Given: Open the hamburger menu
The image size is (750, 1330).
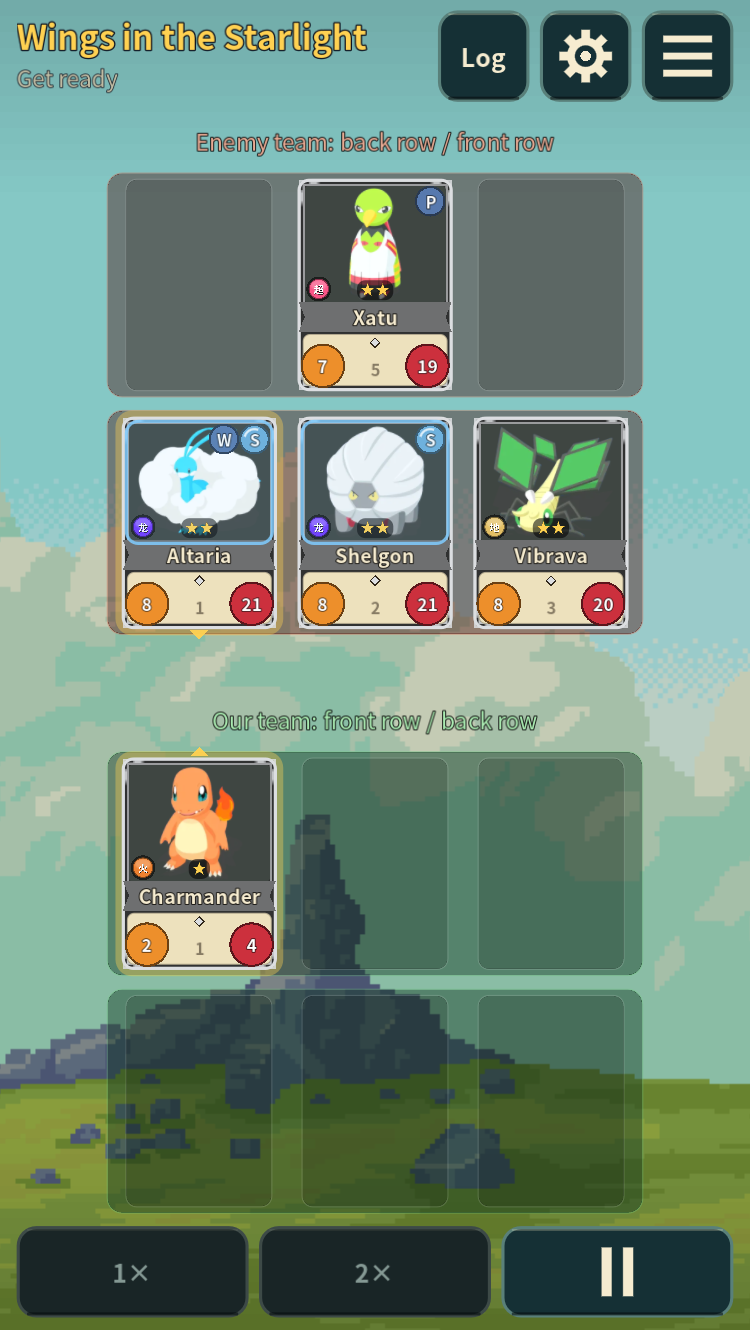Looking at the screenshot, I should (687, 57).
